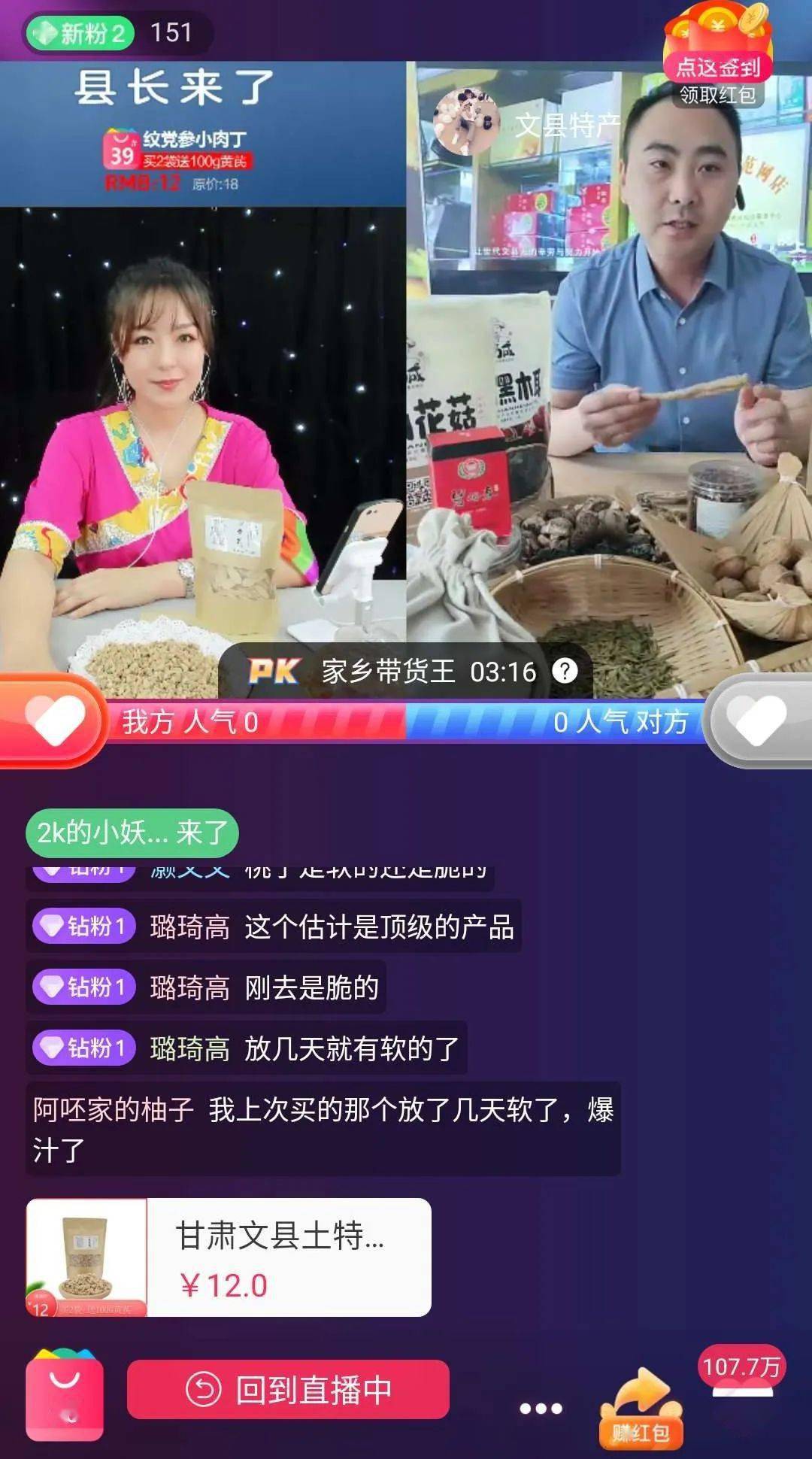Open the shopping bag icon
This screenshot has height=1459, width=812.
coord(65,1394)
